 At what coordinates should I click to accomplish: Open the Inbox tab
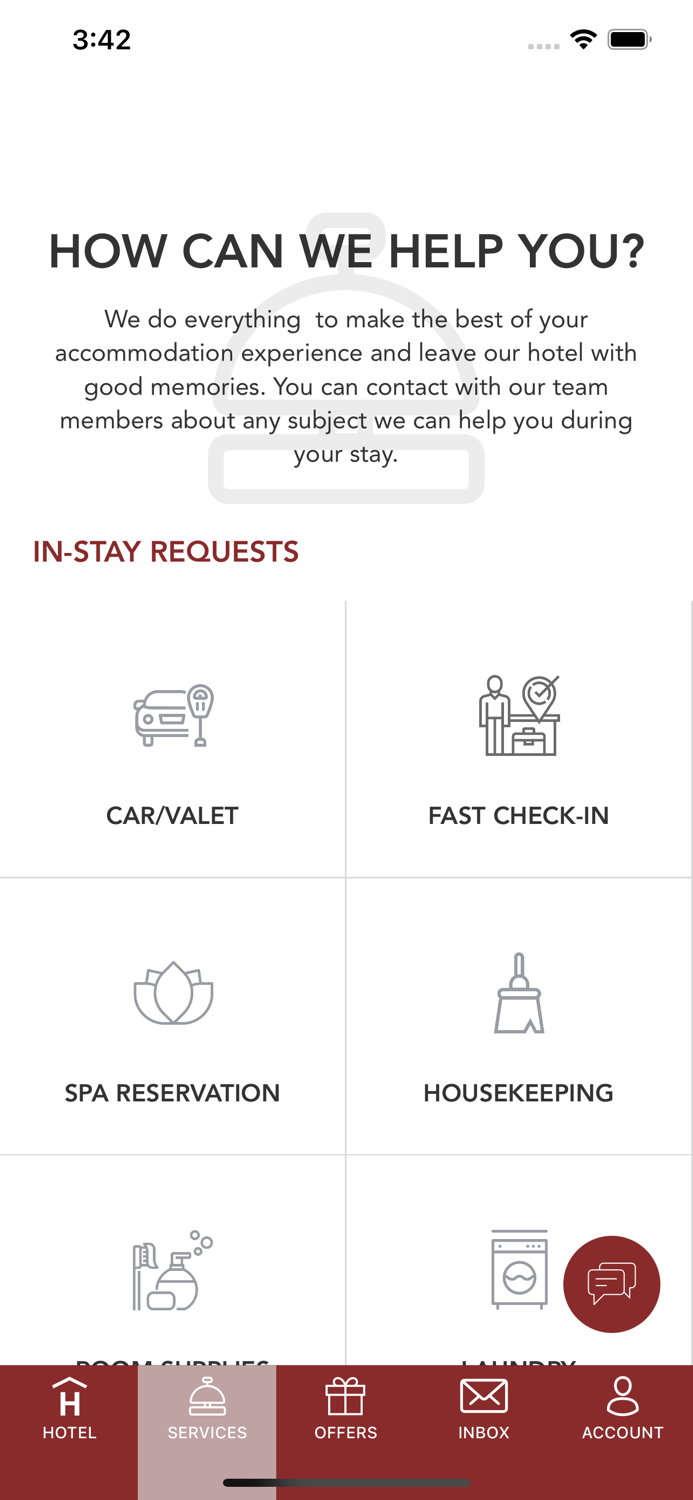pos(484,1408)
